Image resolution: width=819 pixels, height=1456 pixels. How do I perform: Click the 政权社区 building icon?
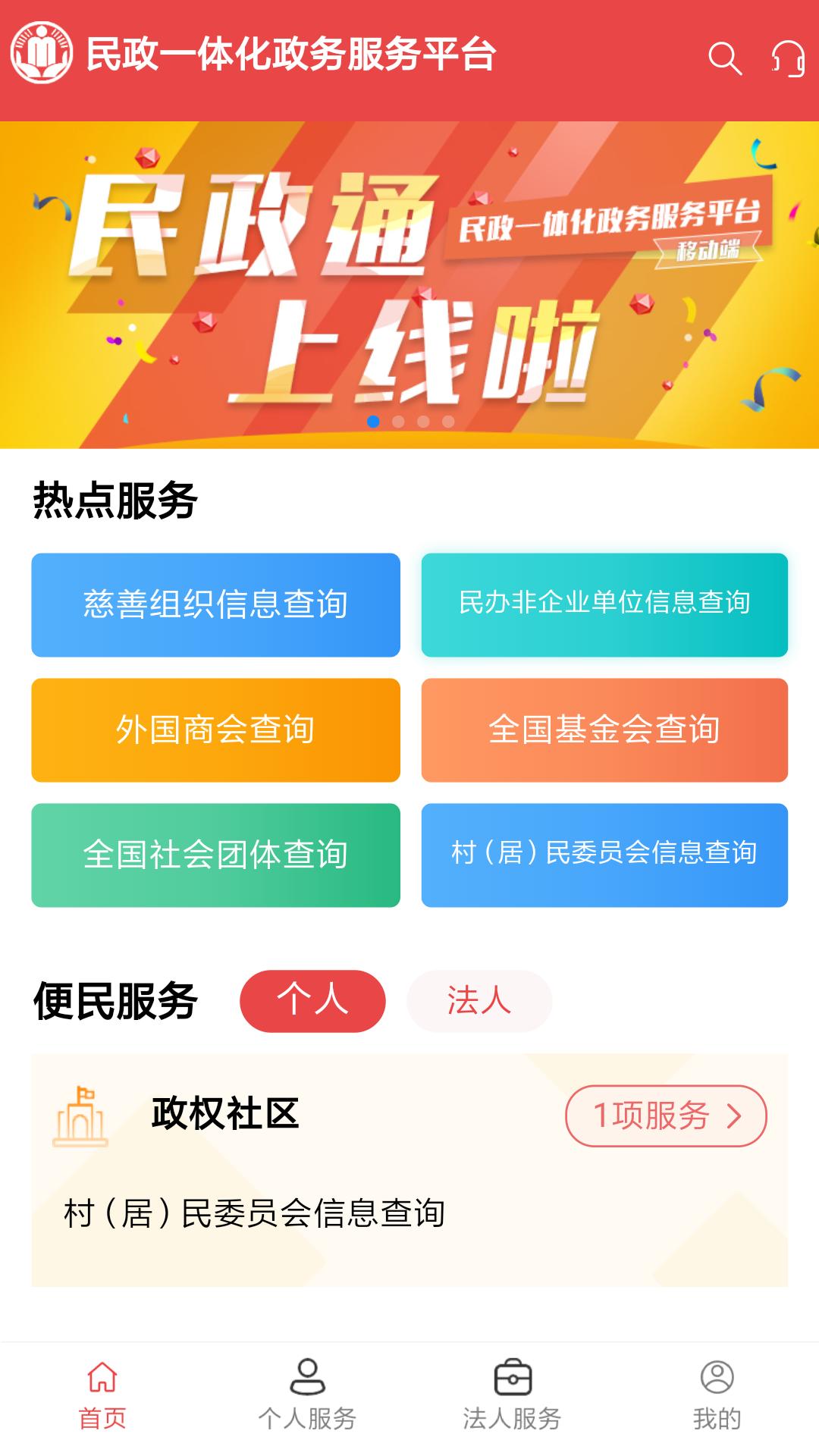click(83, 1116)
